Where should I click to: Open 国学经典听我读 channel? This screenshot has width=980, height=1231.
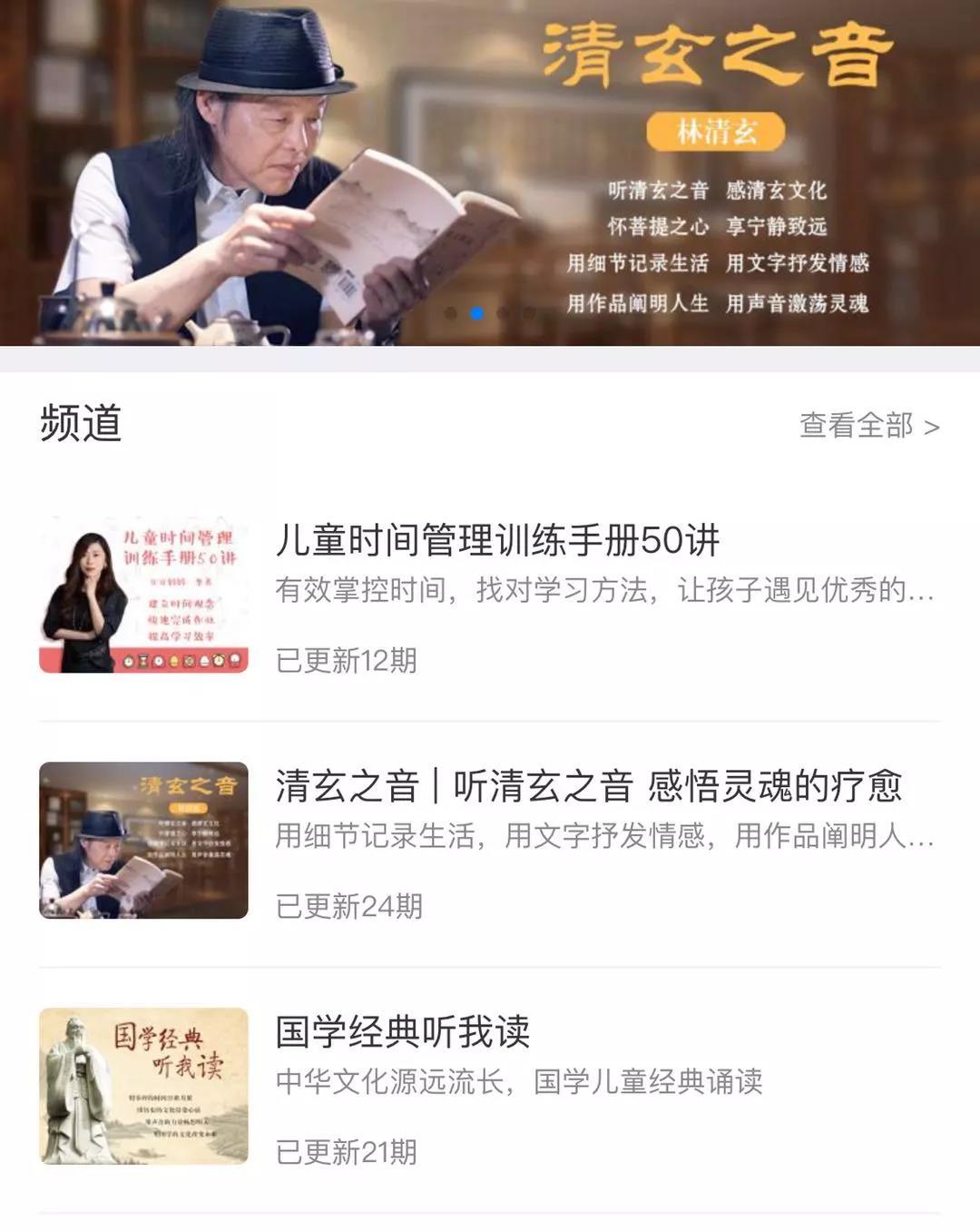[403, 1032]
